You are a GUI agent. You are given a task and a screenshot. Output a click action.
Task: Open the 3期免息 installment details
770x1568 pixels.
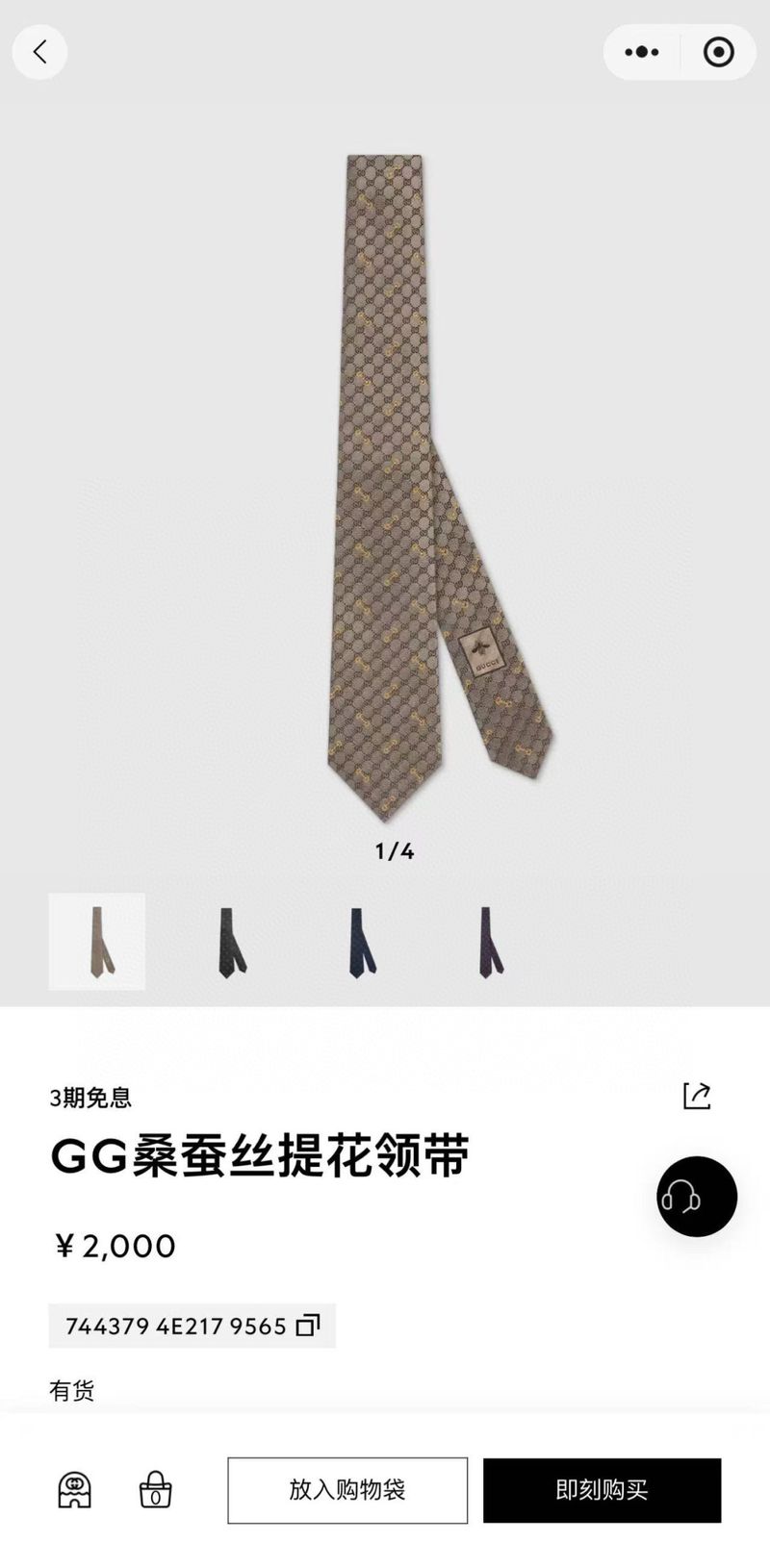tap(90, 1097)
